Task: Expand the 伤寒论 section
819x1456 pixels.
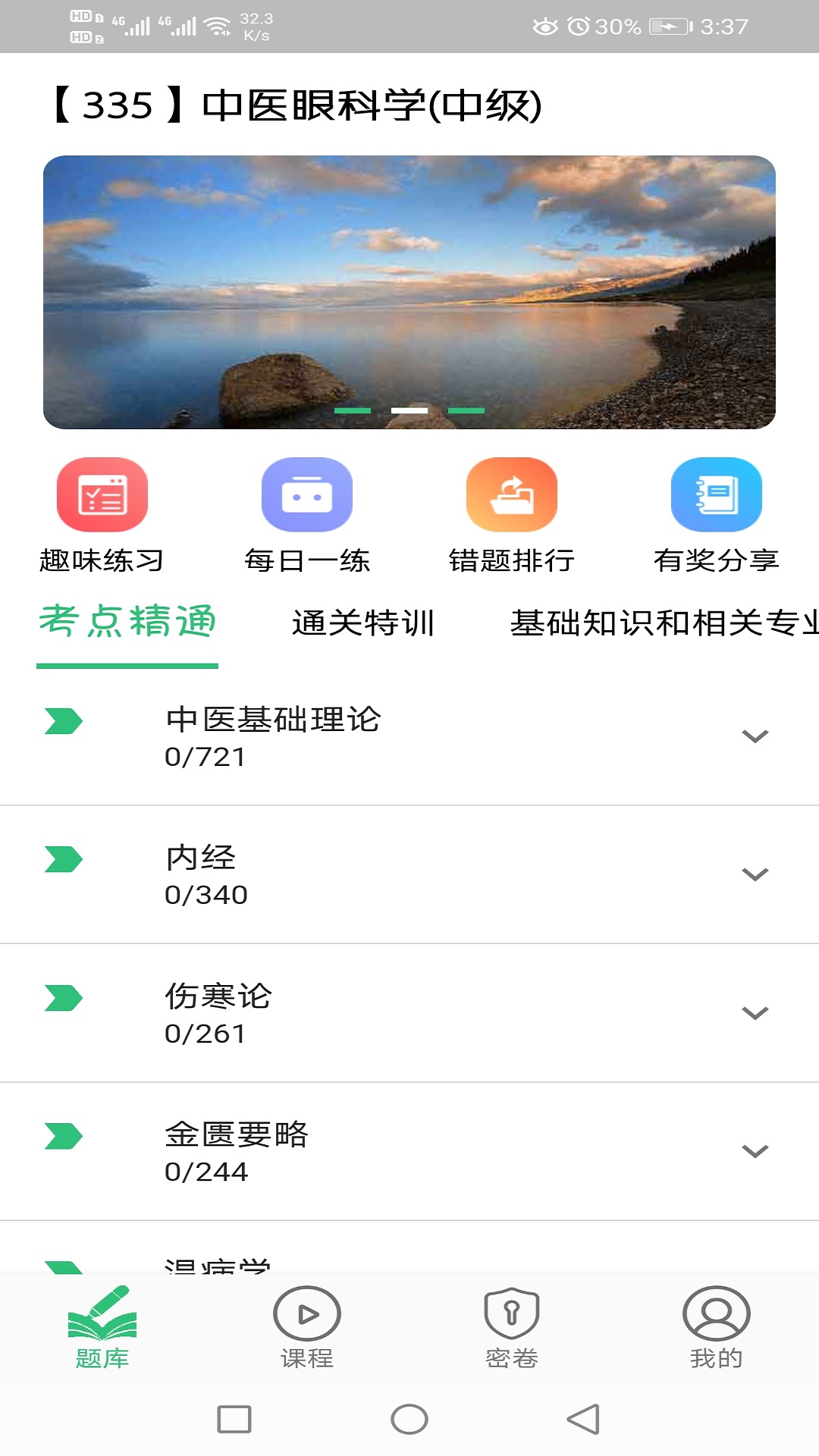Action: (755, 1013)
